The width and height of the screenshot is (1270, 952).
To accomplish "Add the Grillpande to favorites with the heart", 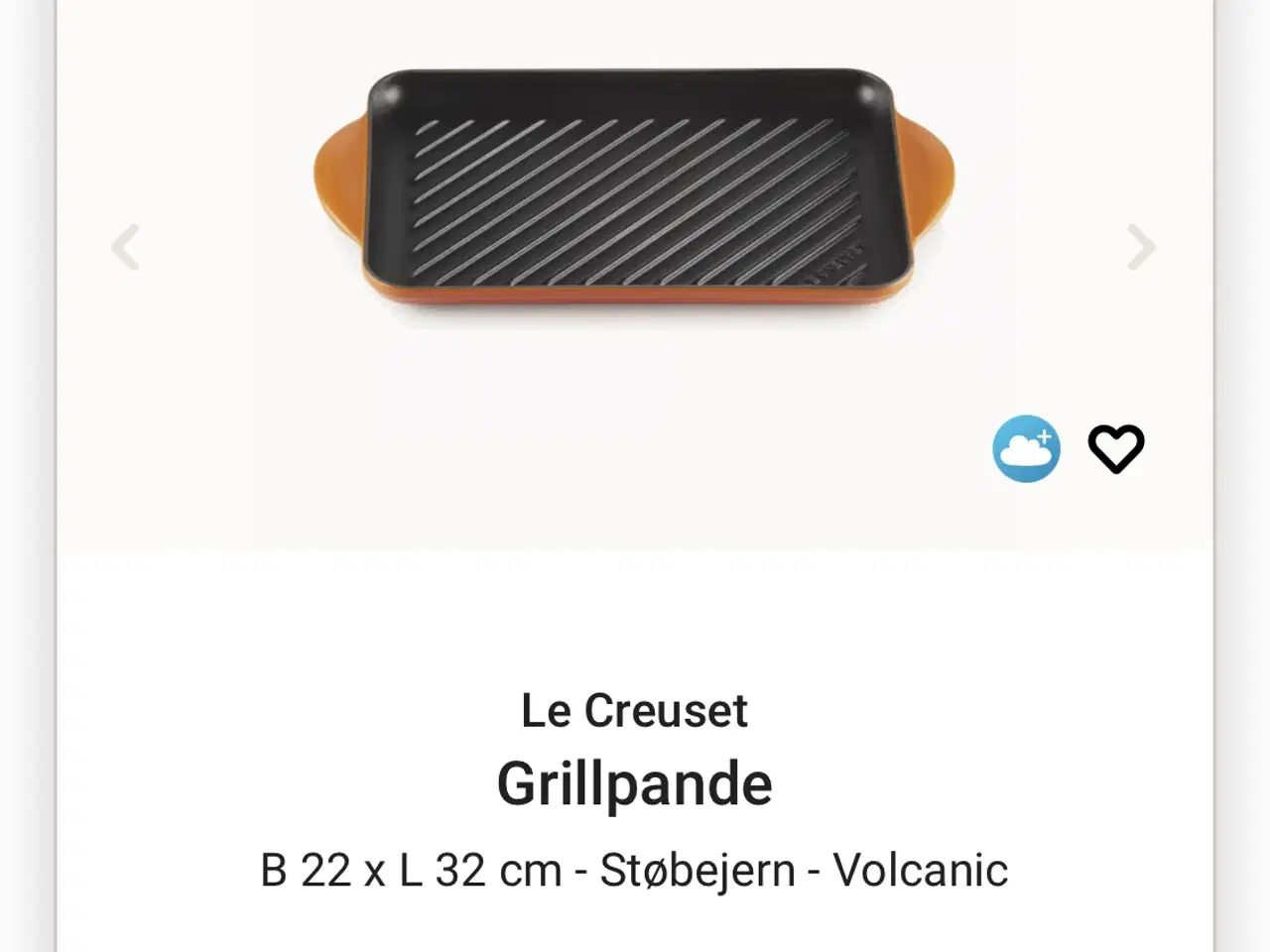I will [1116, 449].
